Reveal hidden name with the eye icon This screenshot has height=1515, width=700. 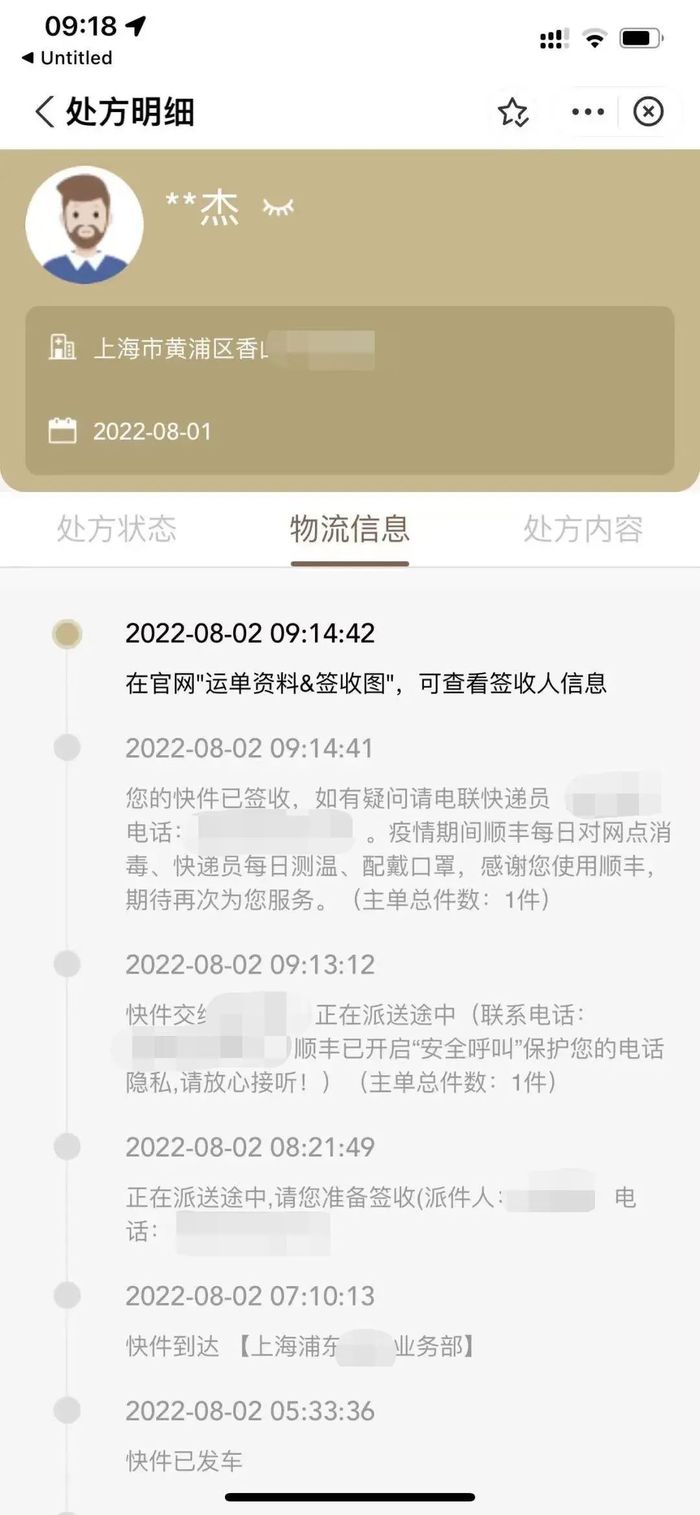[278, 207]
